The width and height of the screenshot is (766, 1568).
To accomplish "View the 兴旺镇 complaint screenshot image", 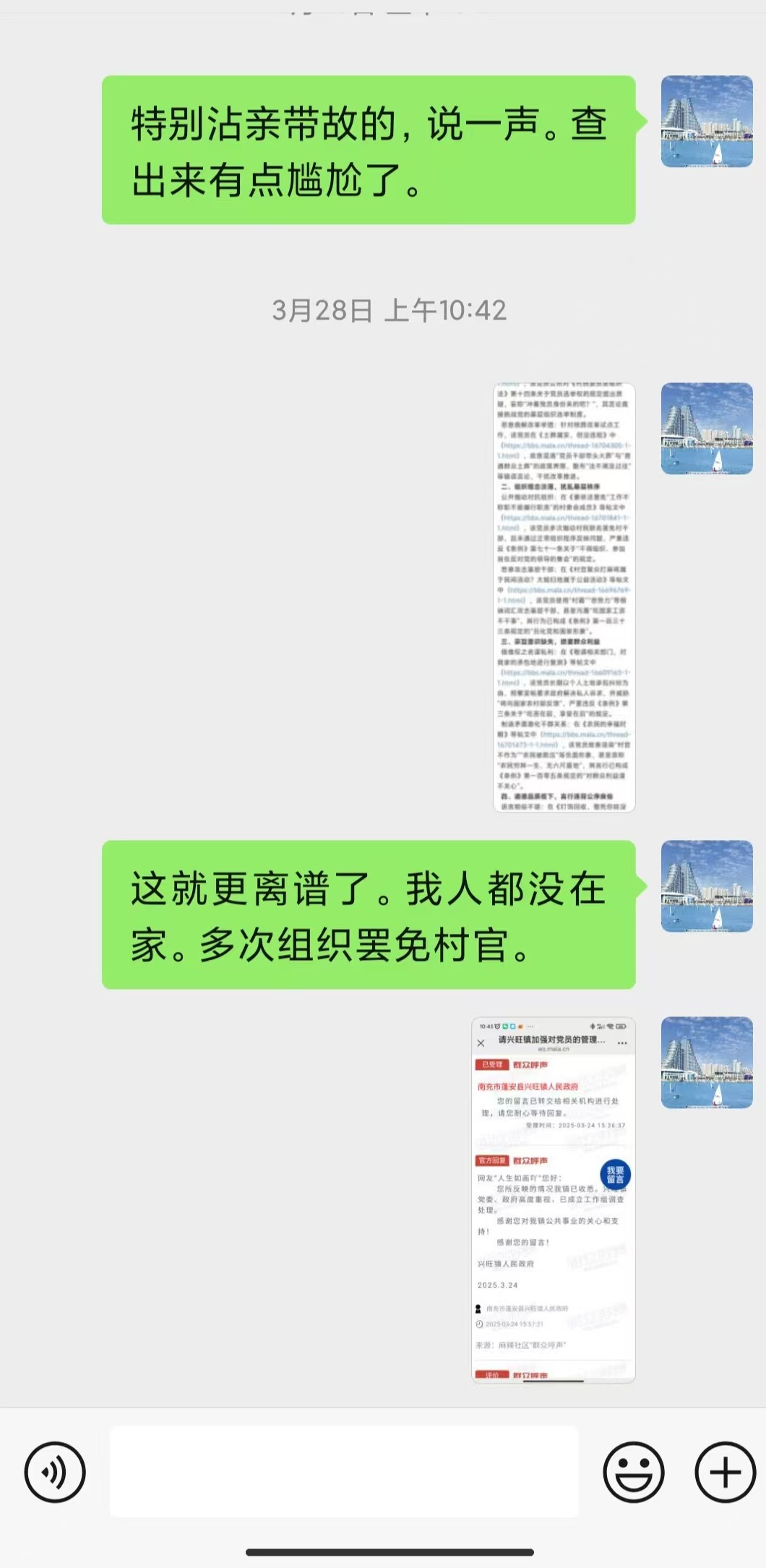I will [x=554, y=1200].
